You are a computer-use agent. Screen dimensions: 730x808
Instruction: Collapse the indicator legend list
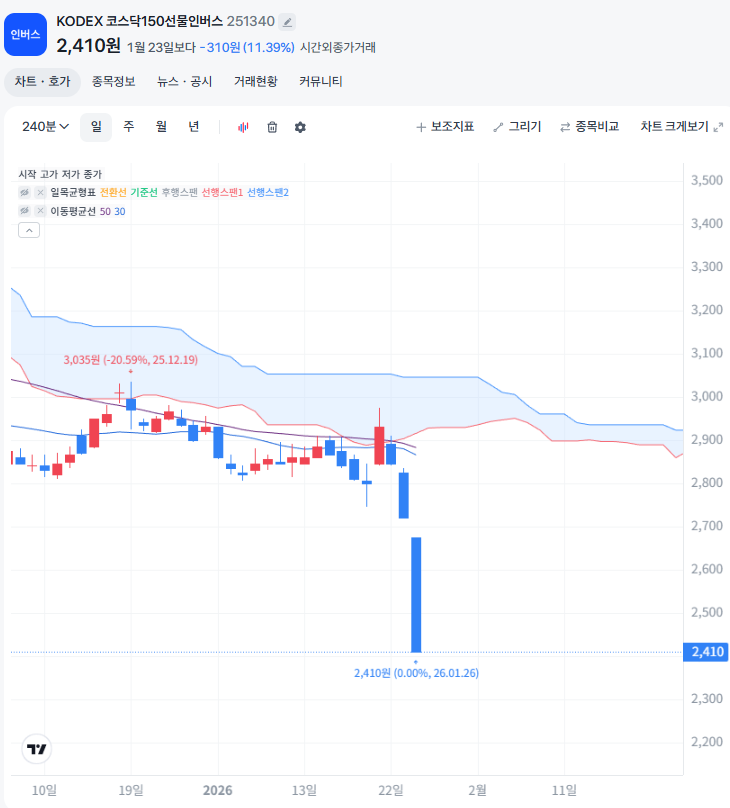pyautogui.click(x=29, y=230)
